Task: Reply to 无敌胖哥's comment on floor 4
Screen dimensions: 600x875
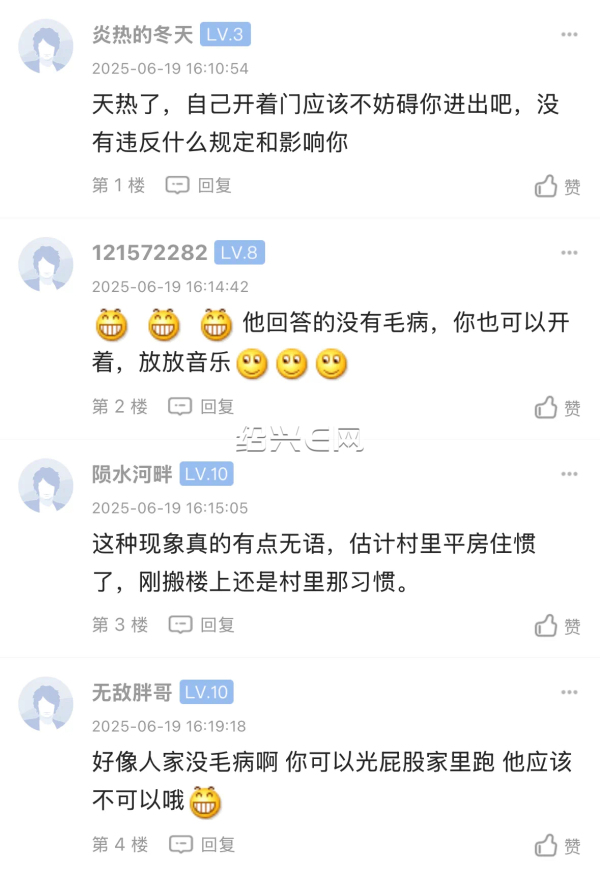Action: (x=201, y=844)
